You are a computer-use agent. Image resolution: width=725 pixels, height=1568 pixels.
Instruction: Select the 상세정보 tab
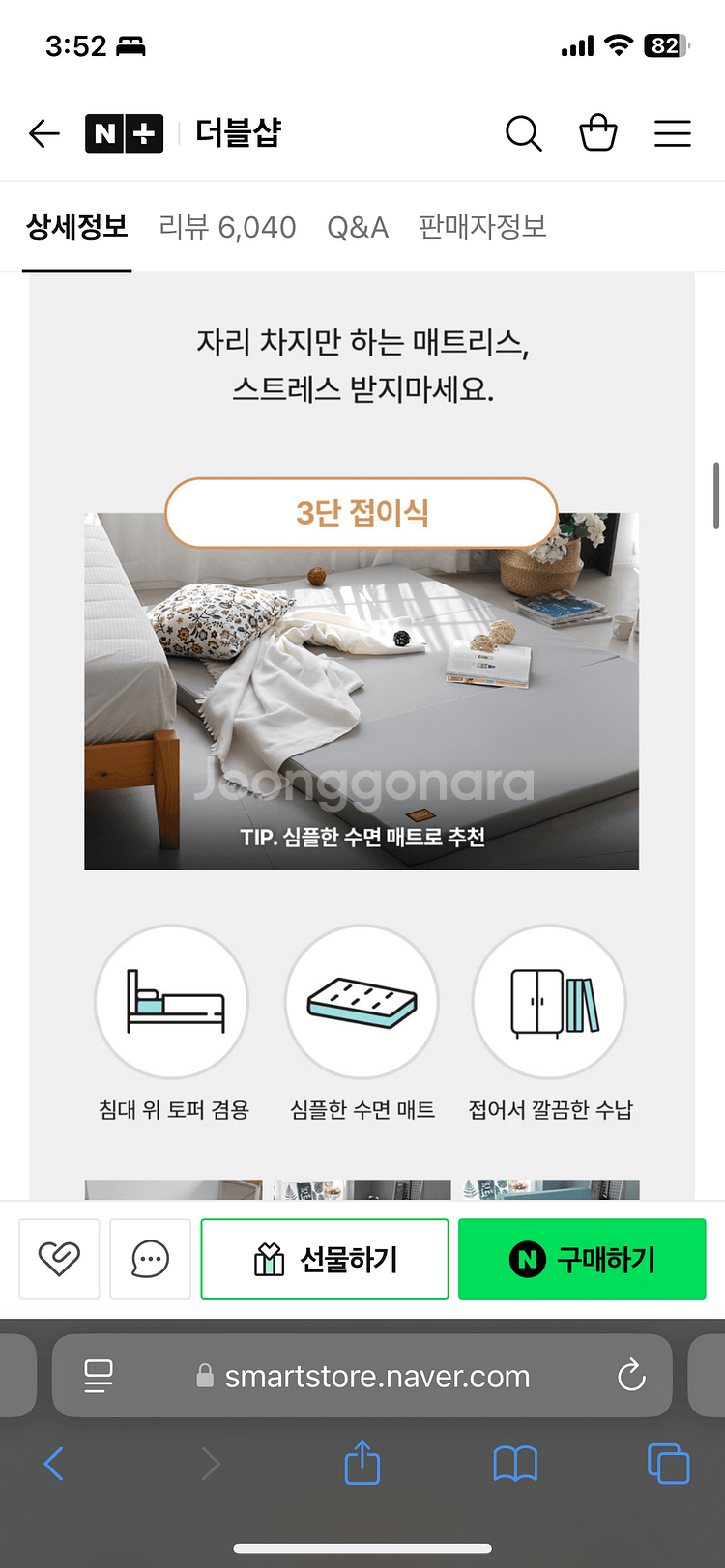click(77, 227)
